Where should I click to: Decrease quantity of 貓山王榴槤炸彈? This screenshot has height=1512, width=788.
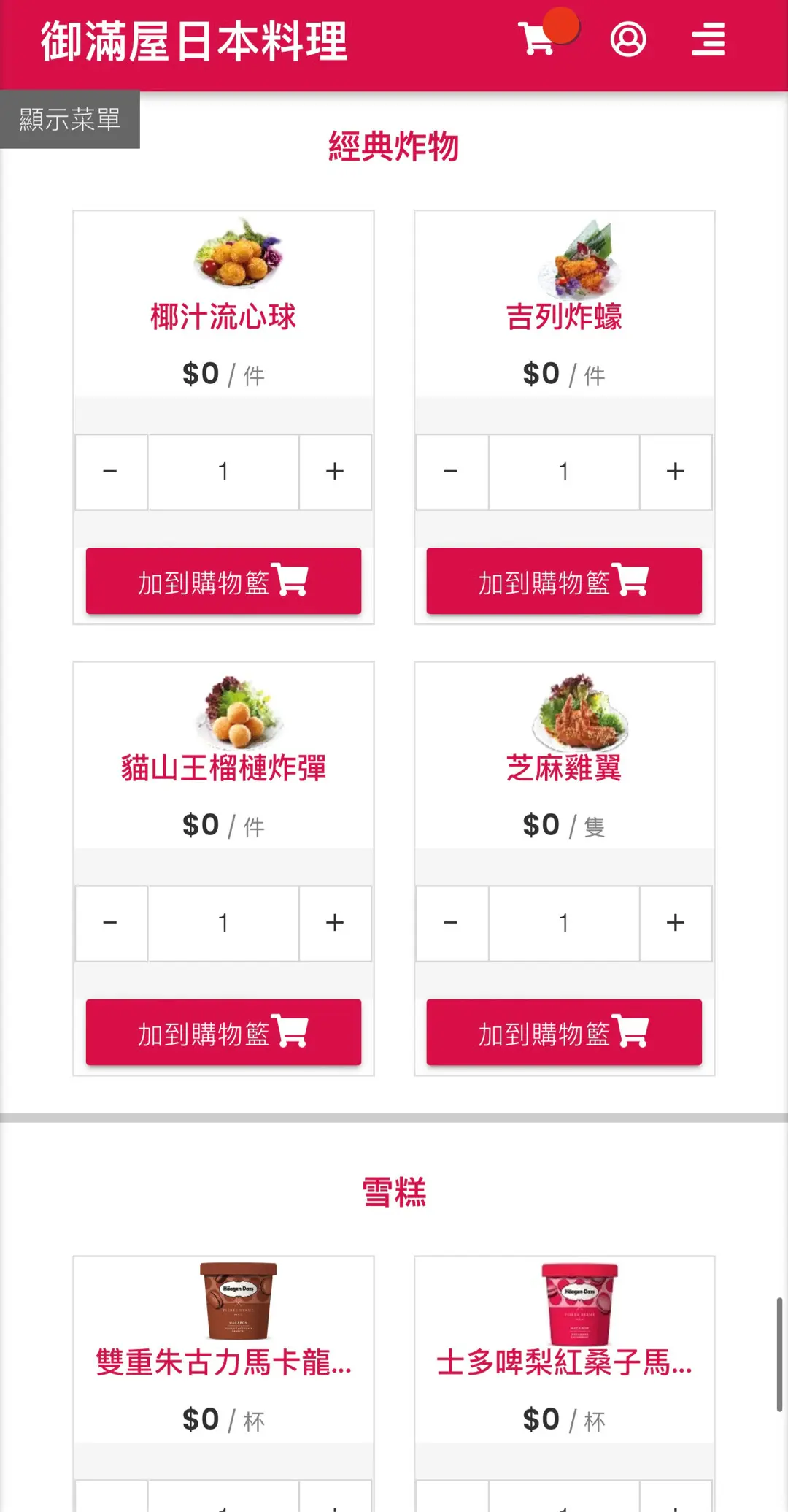tap(111, 923)
